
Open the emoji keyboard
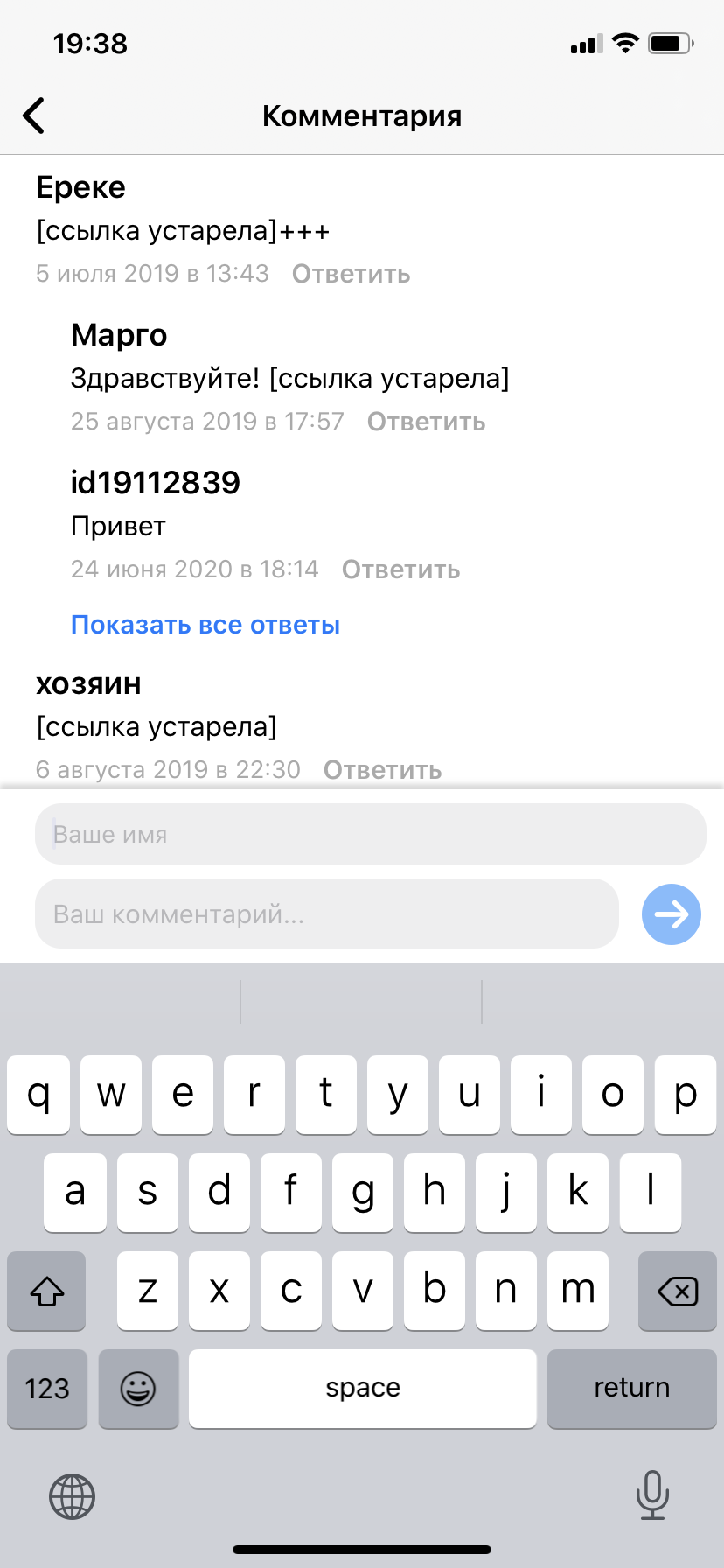(138, 1388)
